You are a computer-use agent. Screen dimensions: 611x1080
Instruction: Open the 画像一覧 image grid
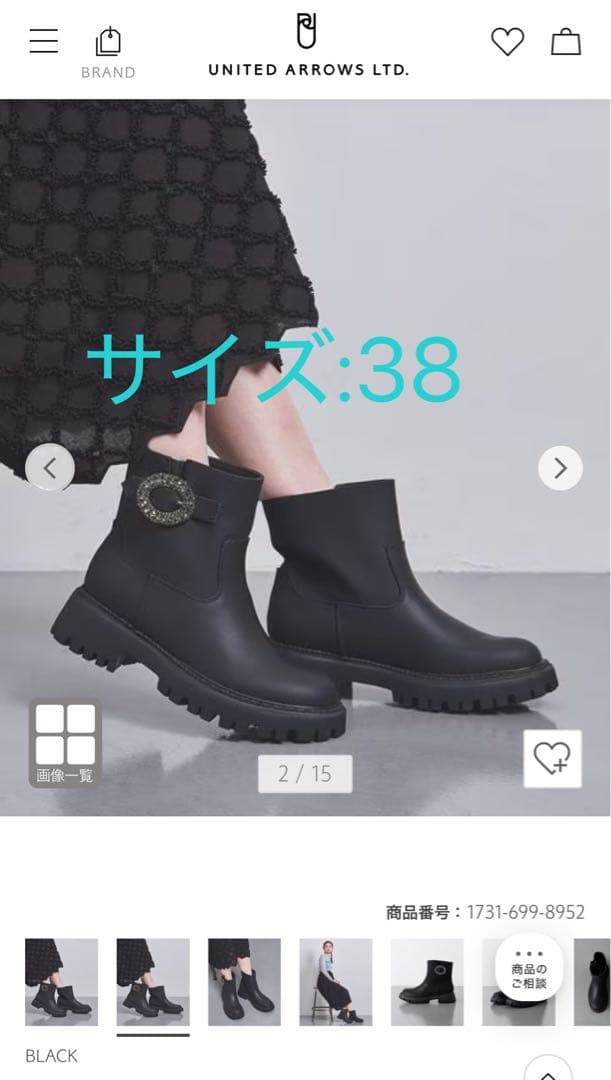65,743
